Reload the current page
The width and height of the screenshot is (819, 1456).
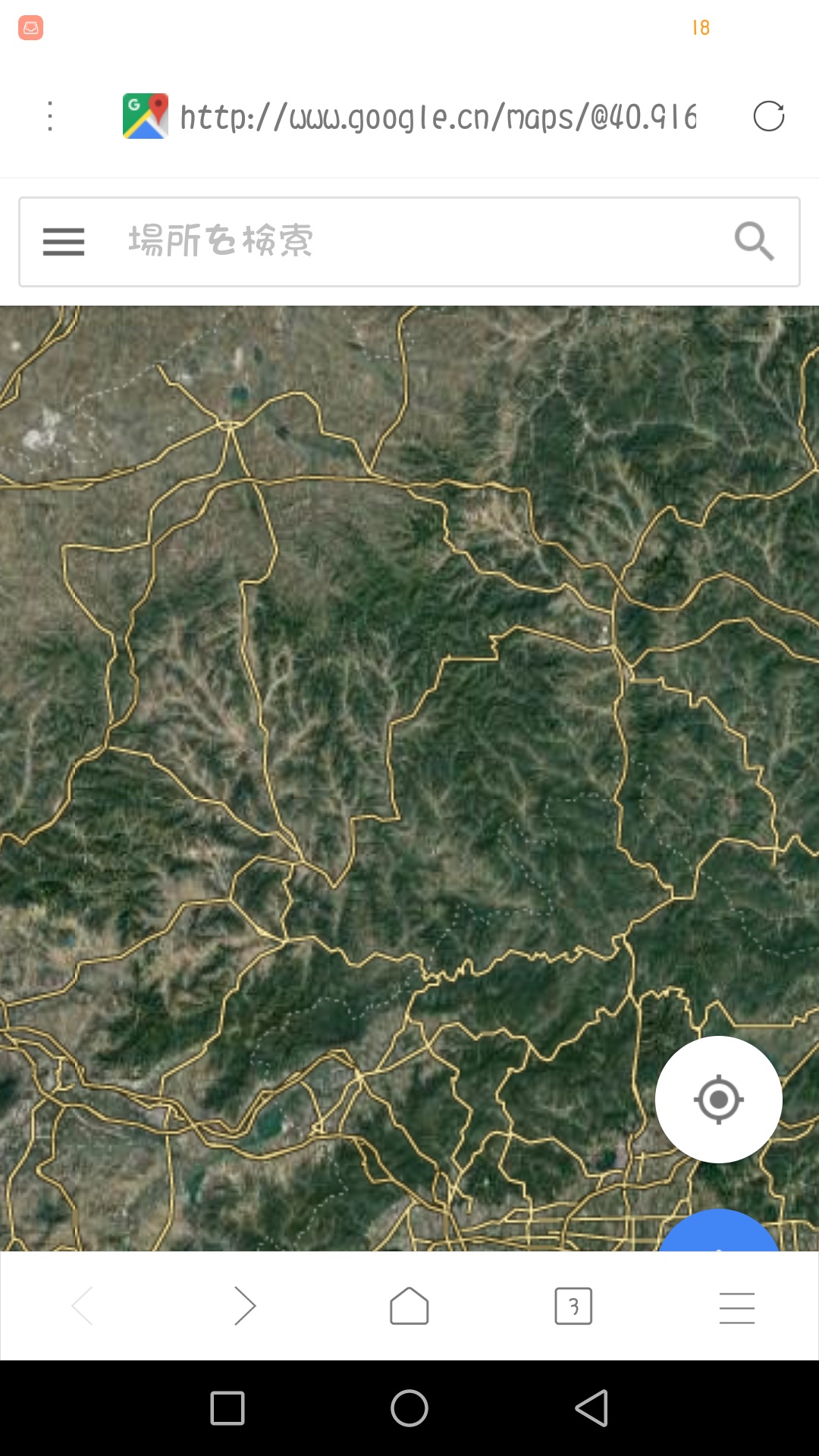click(x=768, y=117)
